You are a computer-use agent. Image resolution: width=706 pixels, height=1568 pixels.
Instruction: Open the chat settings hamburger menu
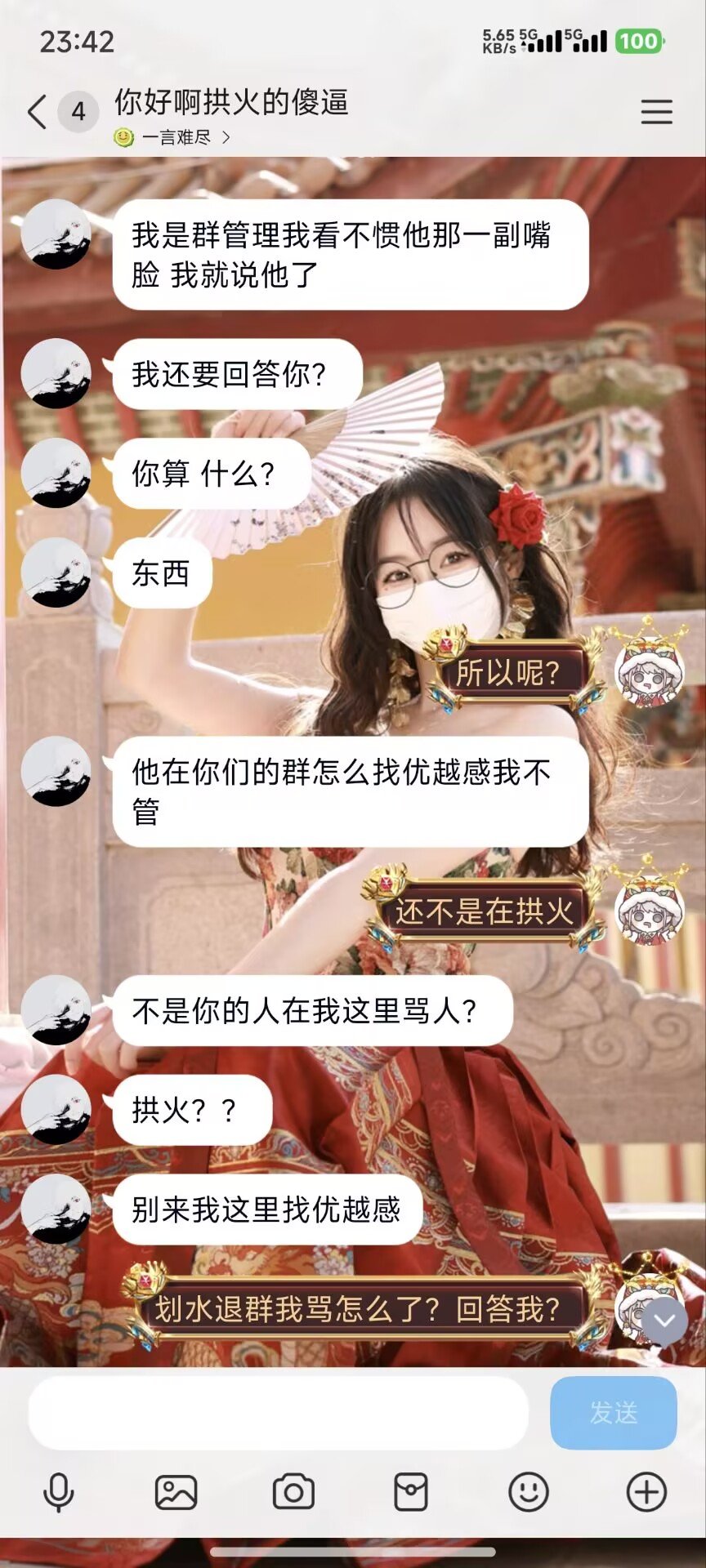tap(656, 112)
